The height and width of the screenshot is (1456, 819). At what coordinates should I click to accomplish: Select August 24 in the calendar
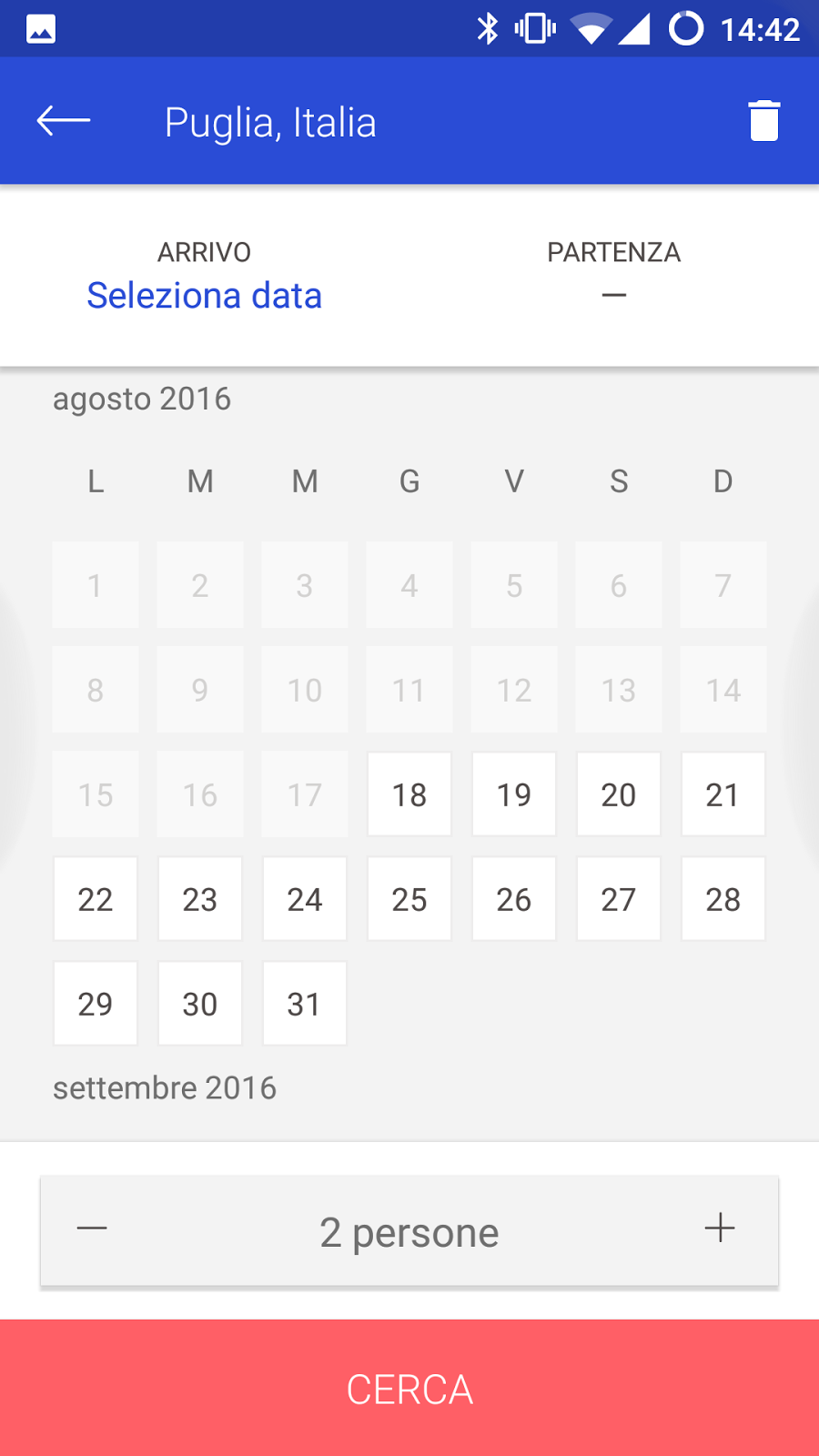[305, 899]
